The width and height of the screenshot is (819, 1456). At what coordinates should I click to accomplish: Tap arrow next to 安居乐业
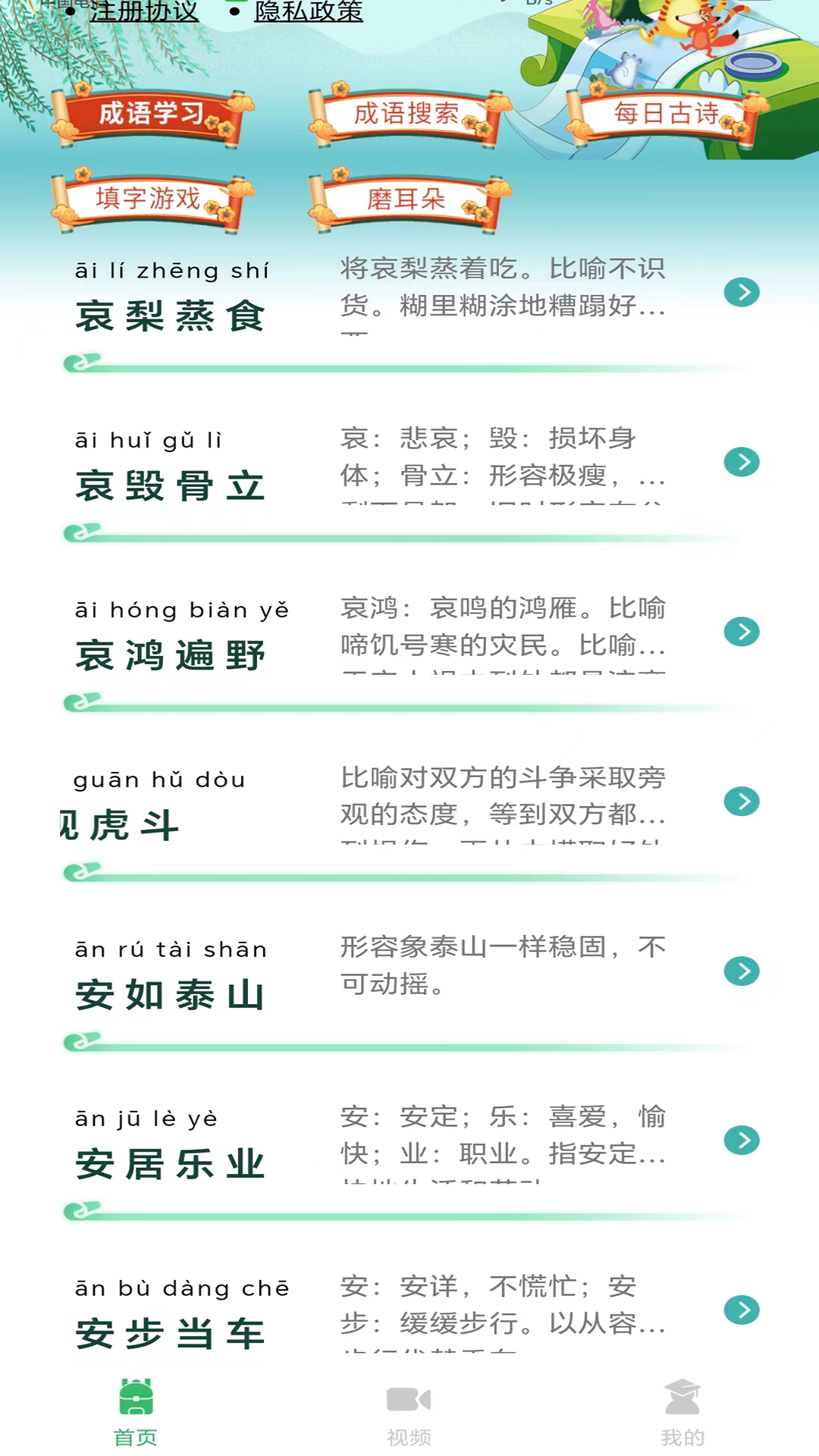742,1141
